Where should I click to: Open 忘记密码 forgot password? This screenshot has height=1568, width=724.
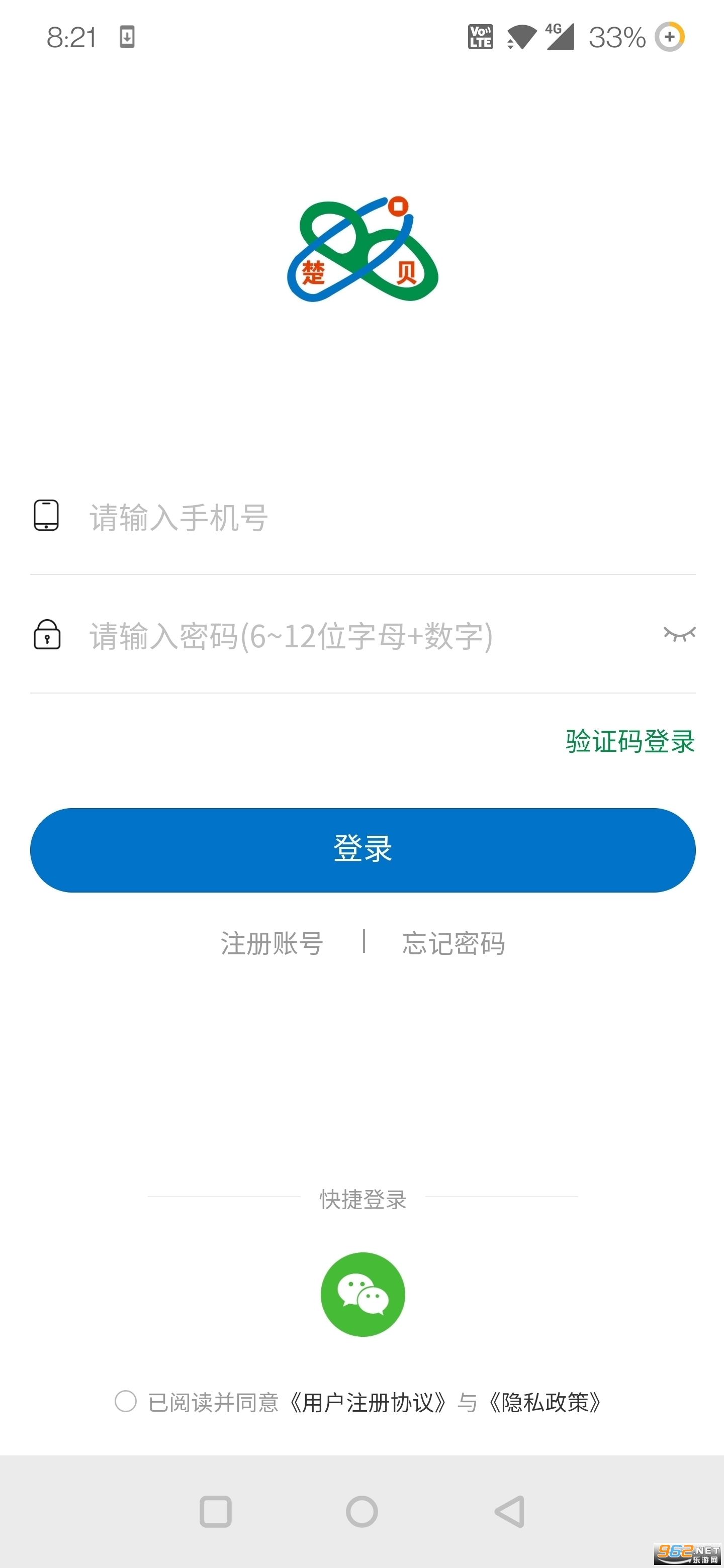[453, 943]
